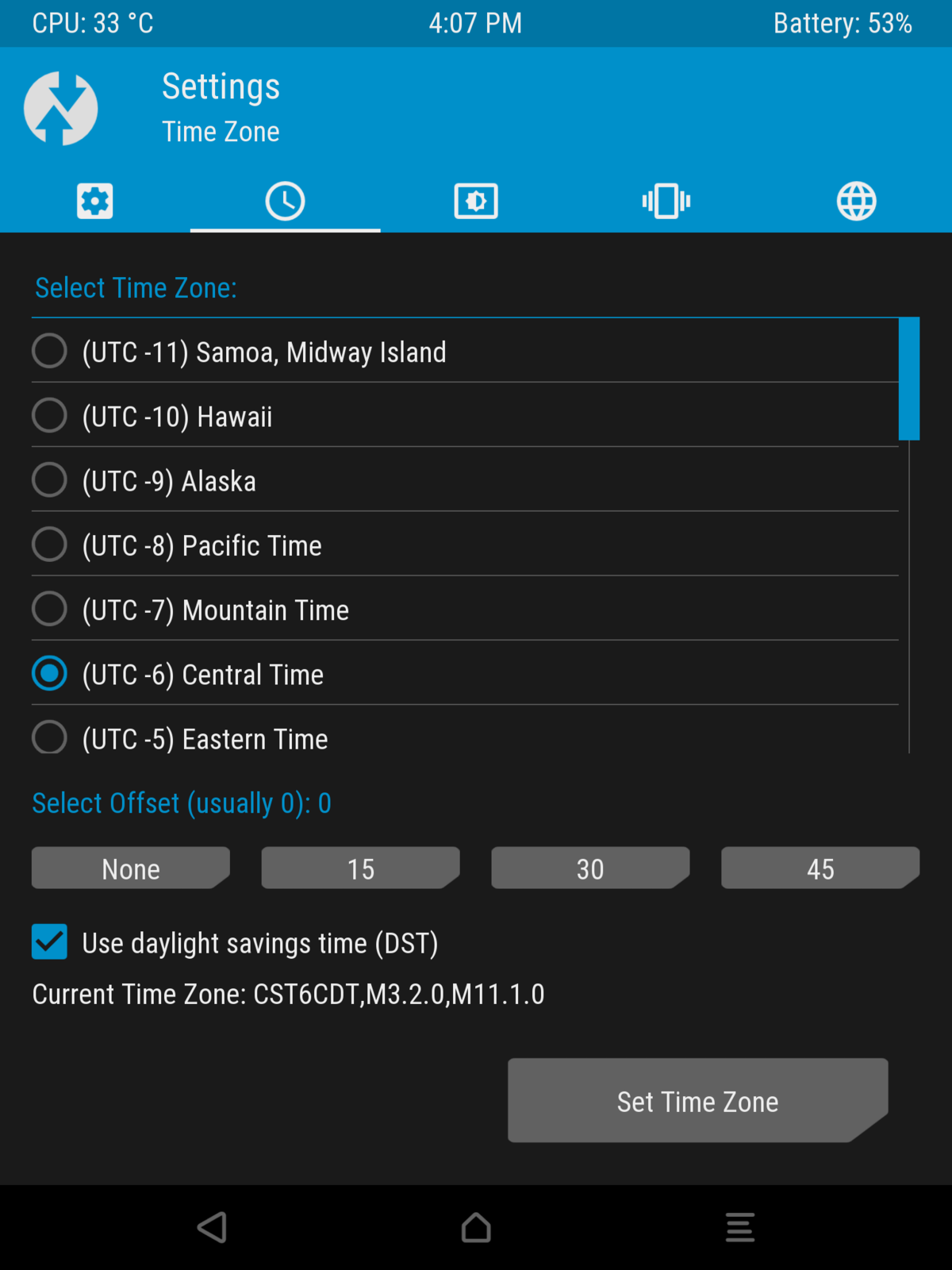Viewport: 952px width, 1270px height.
Task: Tap the Set Time Zone button
Action: [x=697, y=1101]
